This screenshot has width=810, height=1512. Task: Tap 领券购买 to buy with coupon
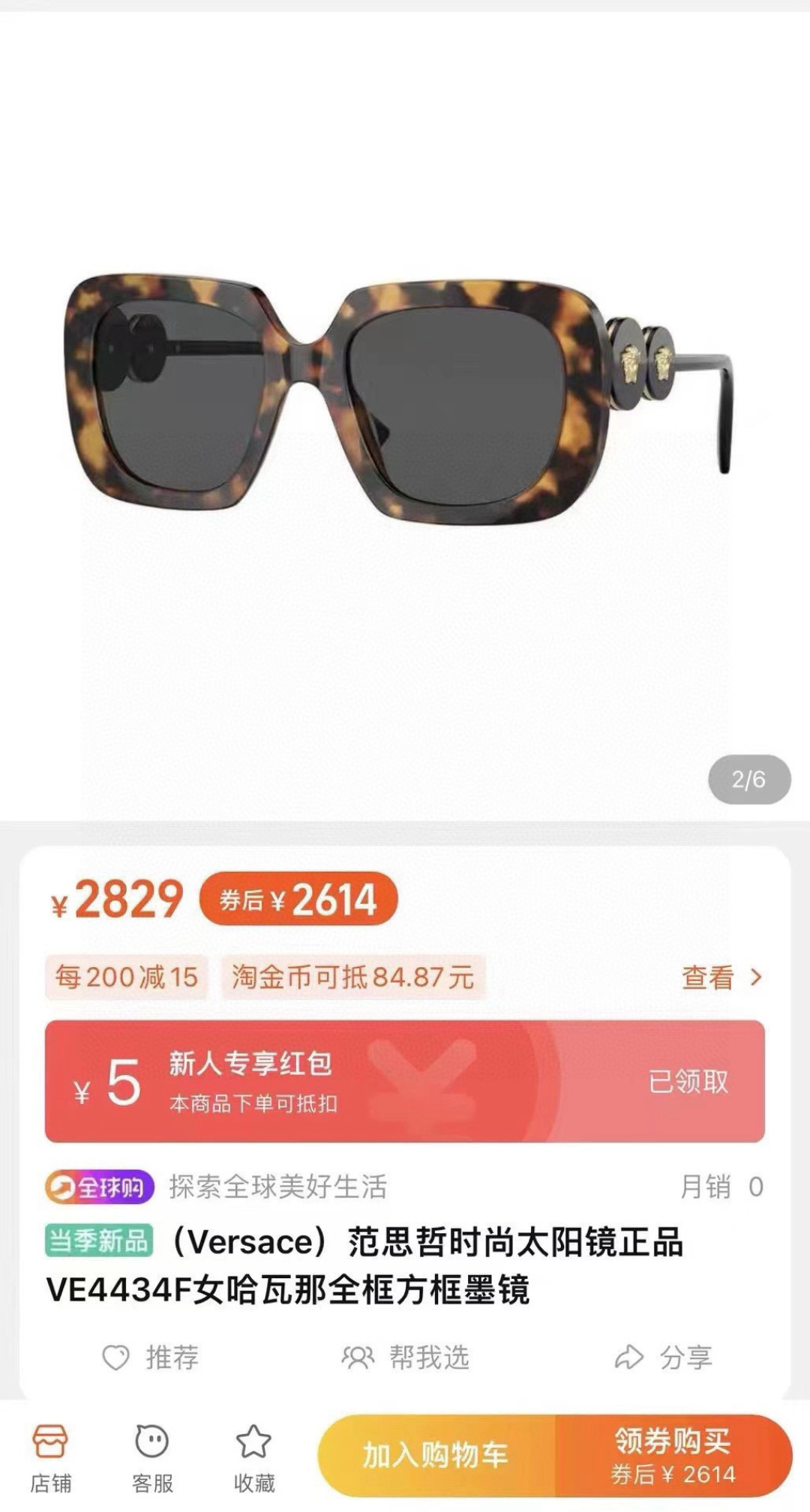click(673, 1455)
